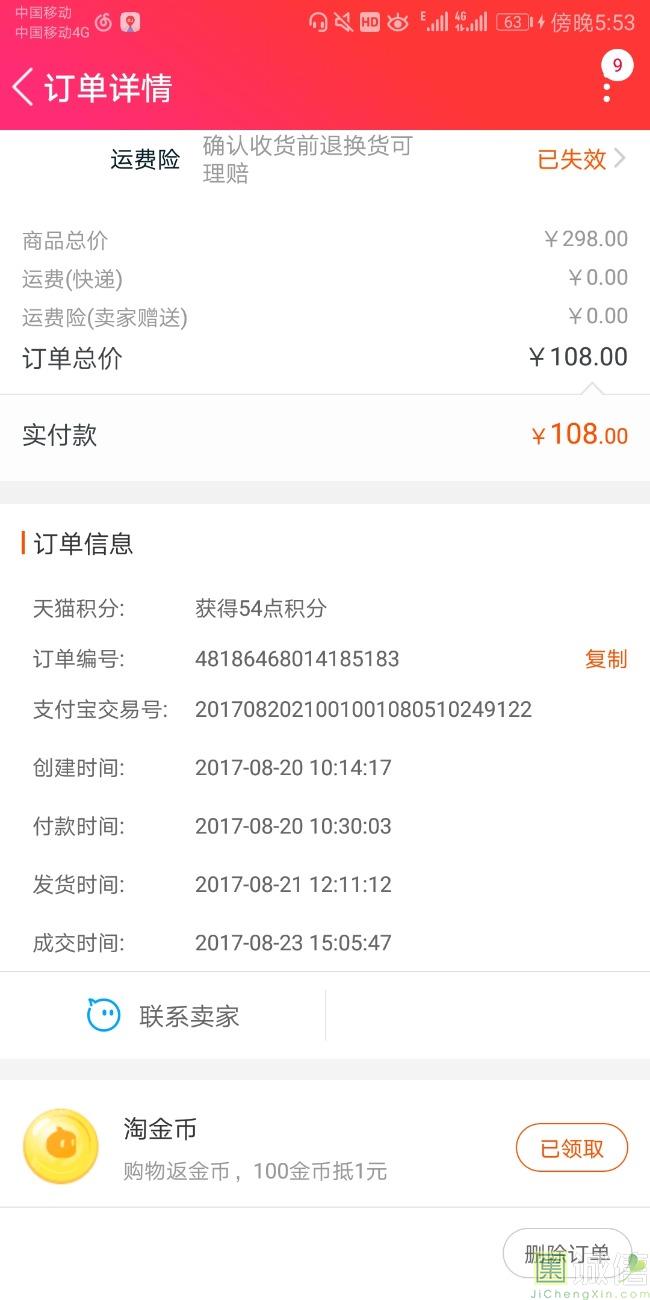
Task: Tap the 已领取 button for 淘金币
Action: coord(571,1148)
